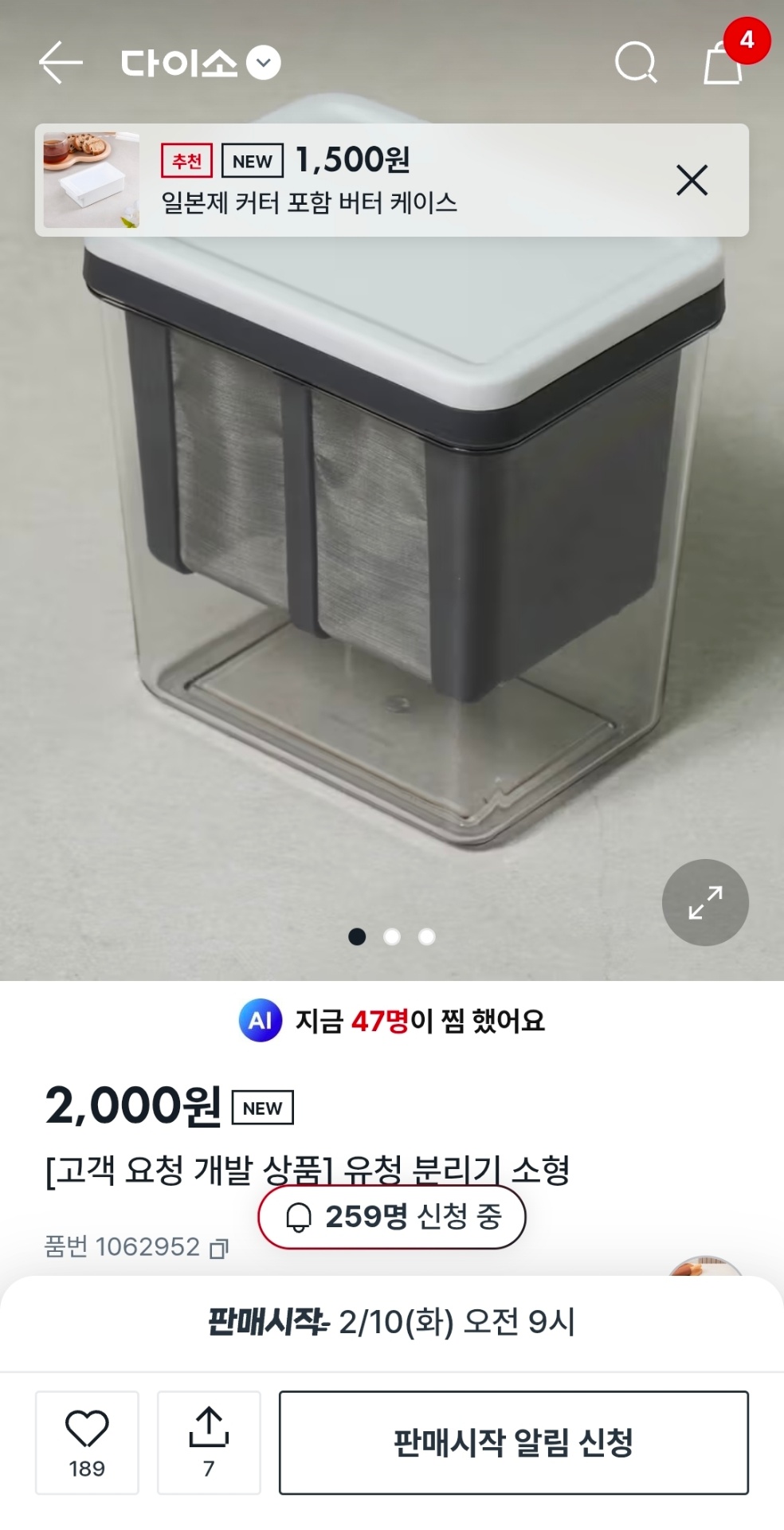The height and width of the screenshot is (1530, 784).
Task: Go back using the top-left arrow
Action: pyautogui.click(x=61, y=63)
